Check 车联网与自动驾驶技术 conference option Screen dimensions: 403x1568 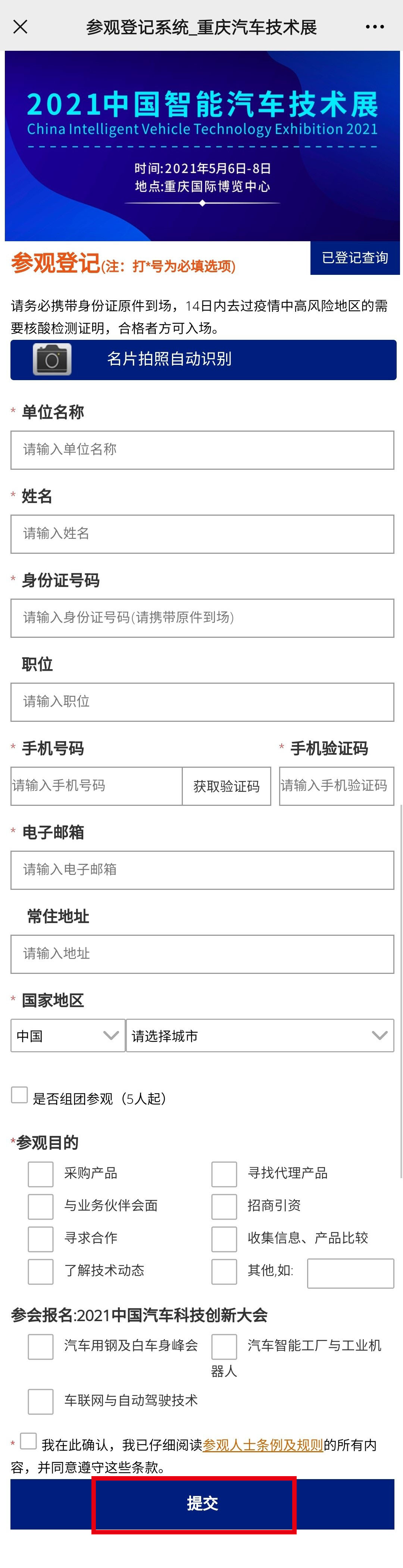coord(41,1401)
